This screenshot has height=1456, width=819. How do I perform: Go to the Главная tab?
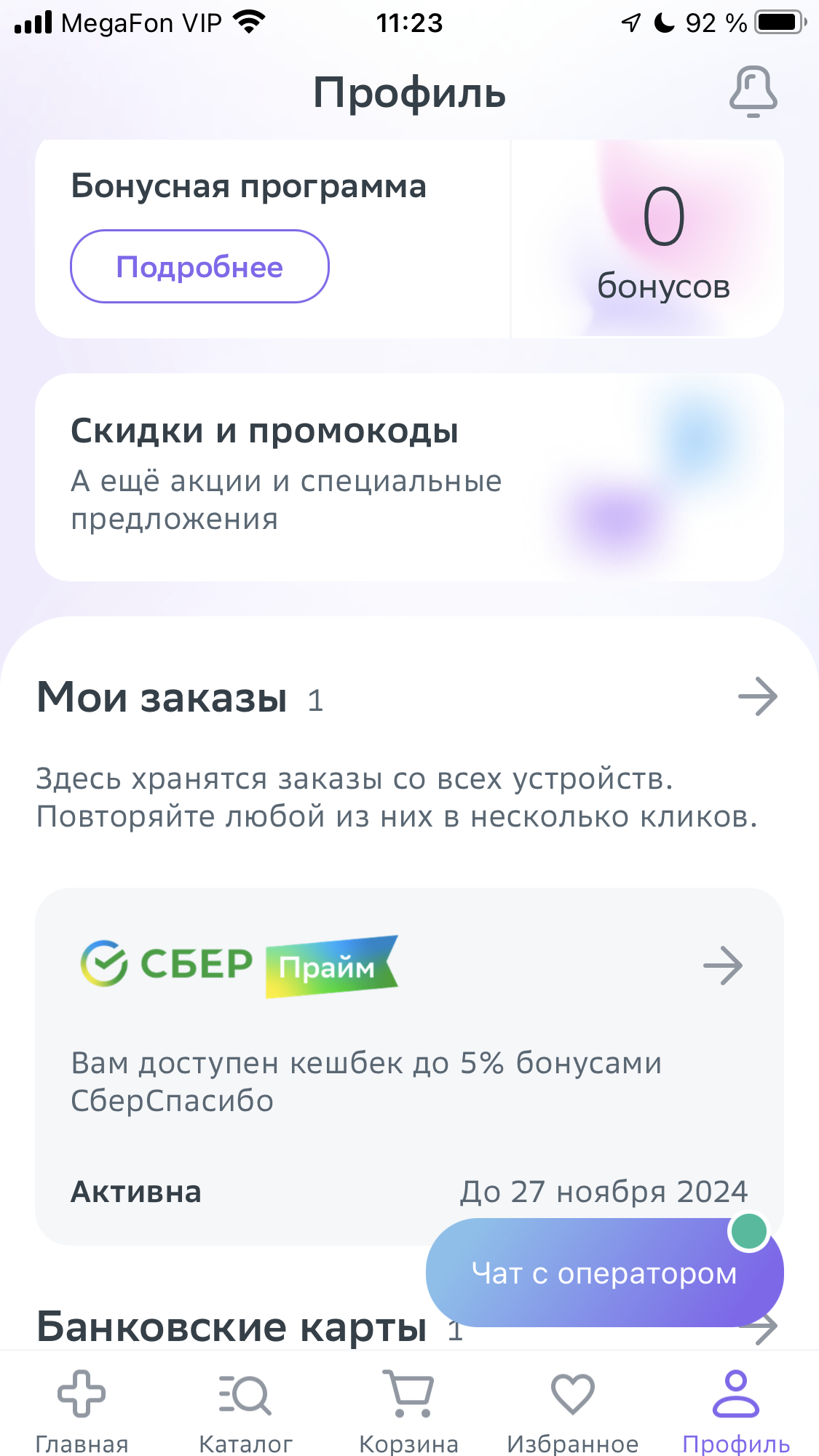(82, 1412)
